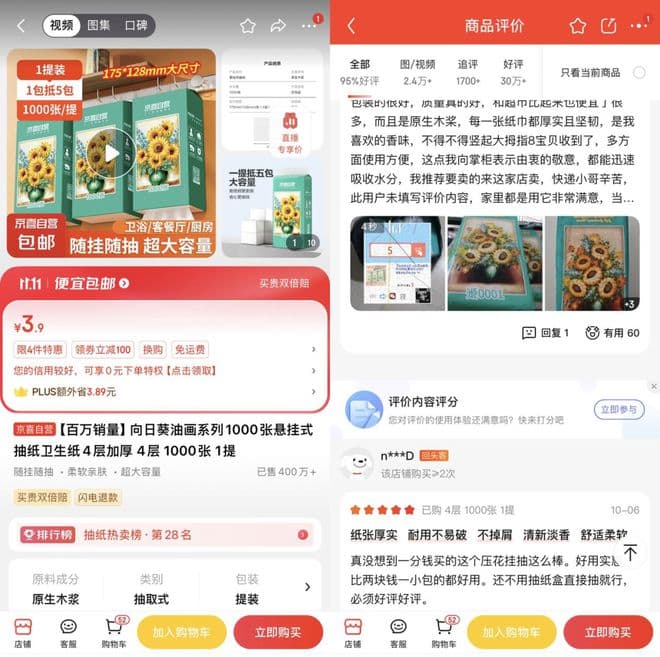The height and width of the screenshot is (657, 660).
Task: Filter reviews by 图/视频
Action: pyautogui.click(x=417, y=72)
